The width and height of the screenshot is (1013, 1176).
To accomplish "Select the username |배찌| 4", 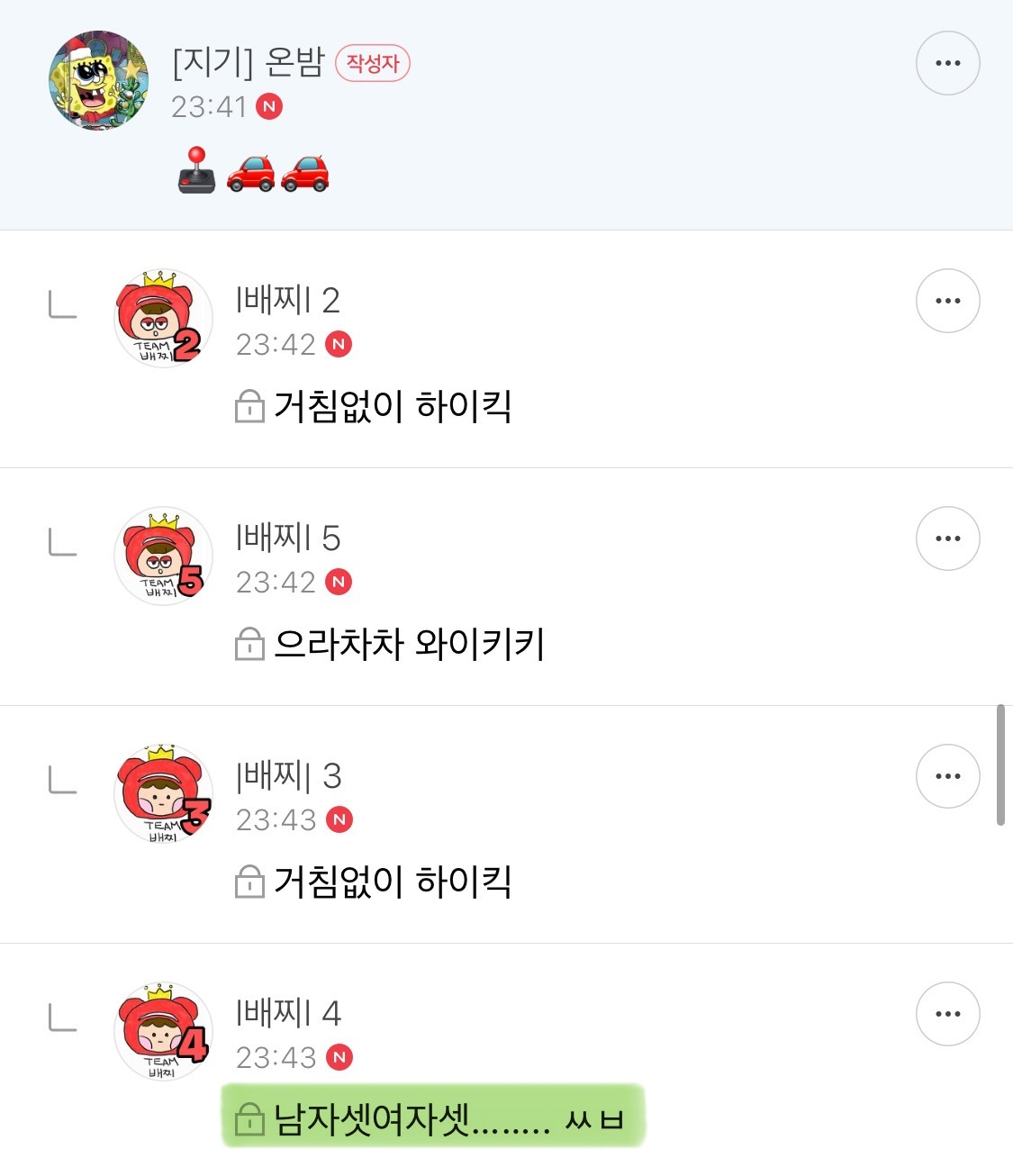I will pos(288,1012).
